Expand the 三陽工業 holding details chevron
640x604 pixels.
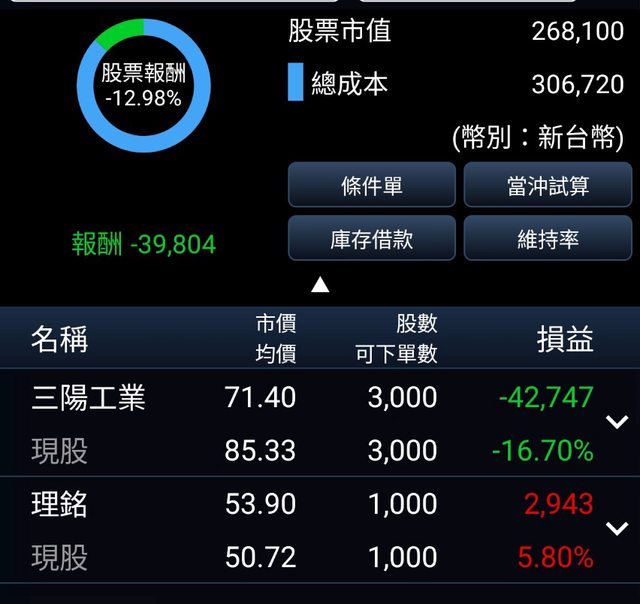coord(617,422)
